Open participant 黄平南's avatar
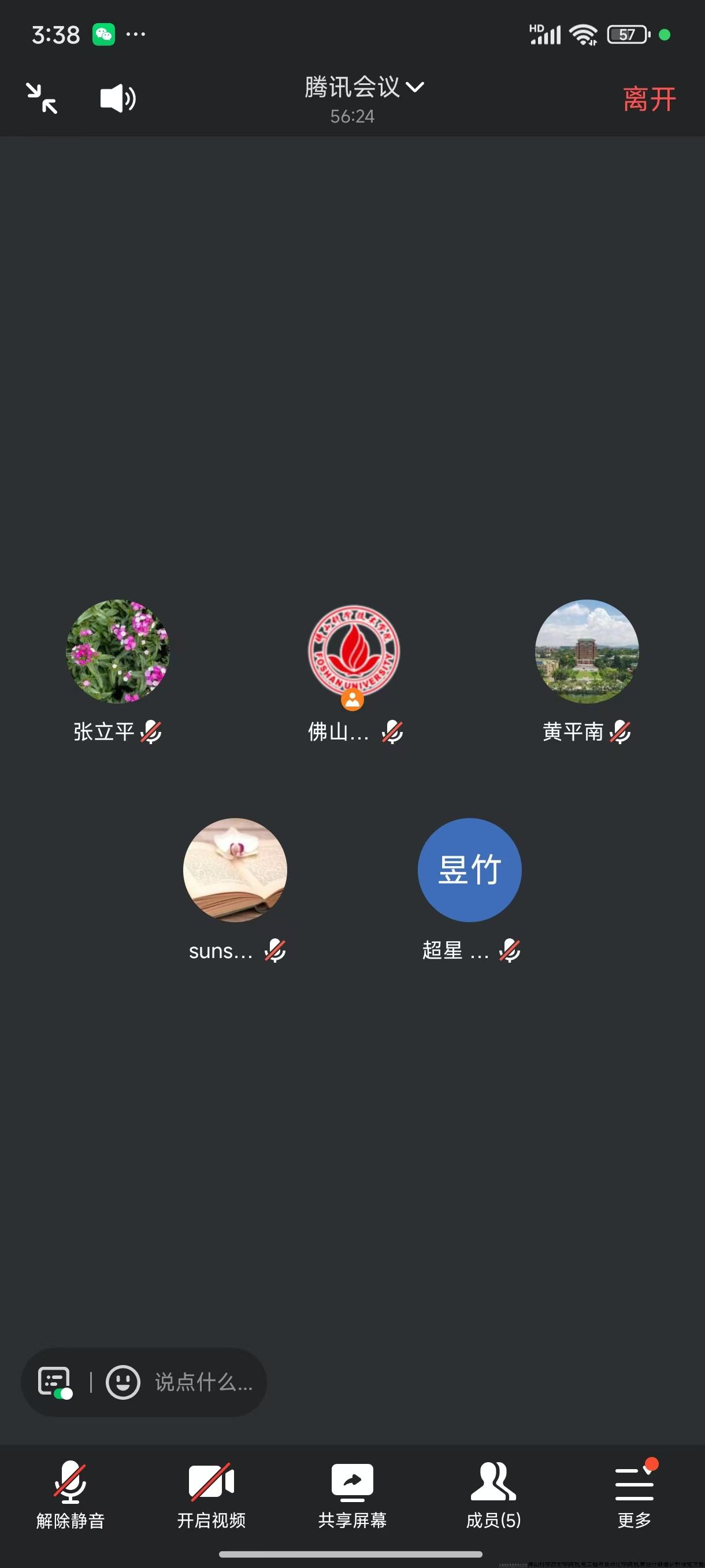 point(587,651)
